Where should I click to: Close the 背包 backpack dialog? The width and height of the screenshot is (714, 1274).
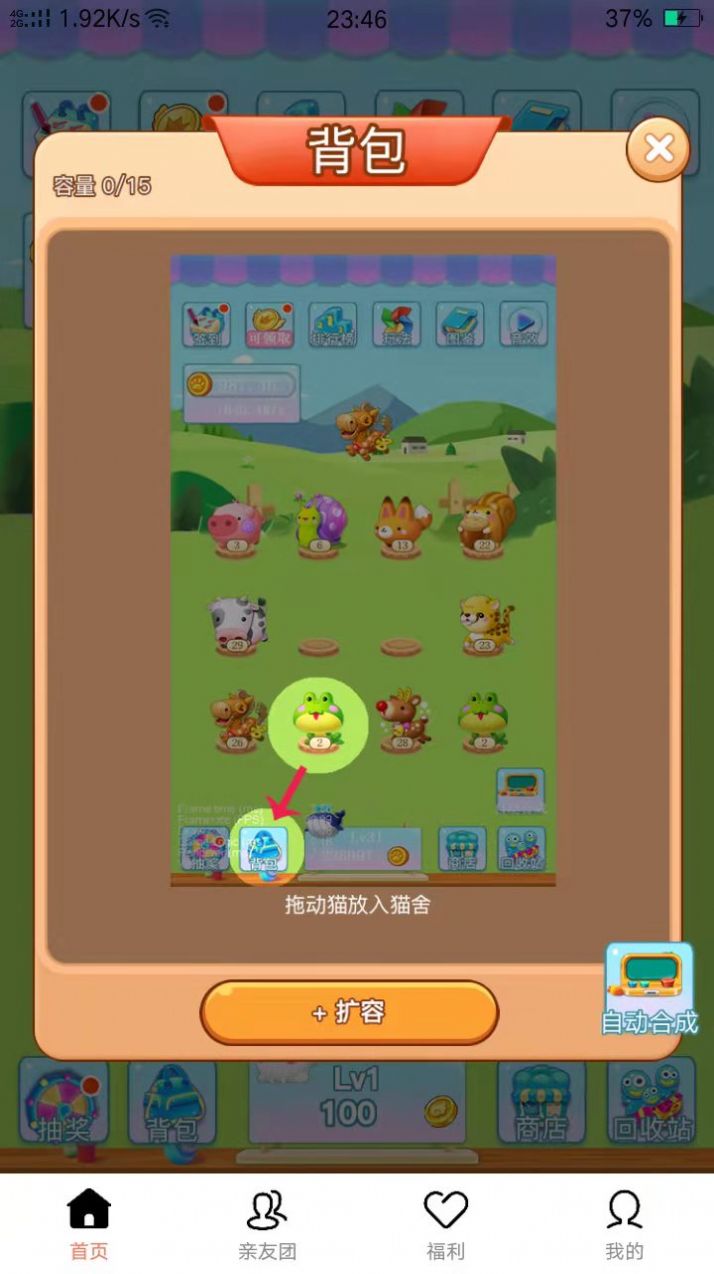(x=658, y=149)
